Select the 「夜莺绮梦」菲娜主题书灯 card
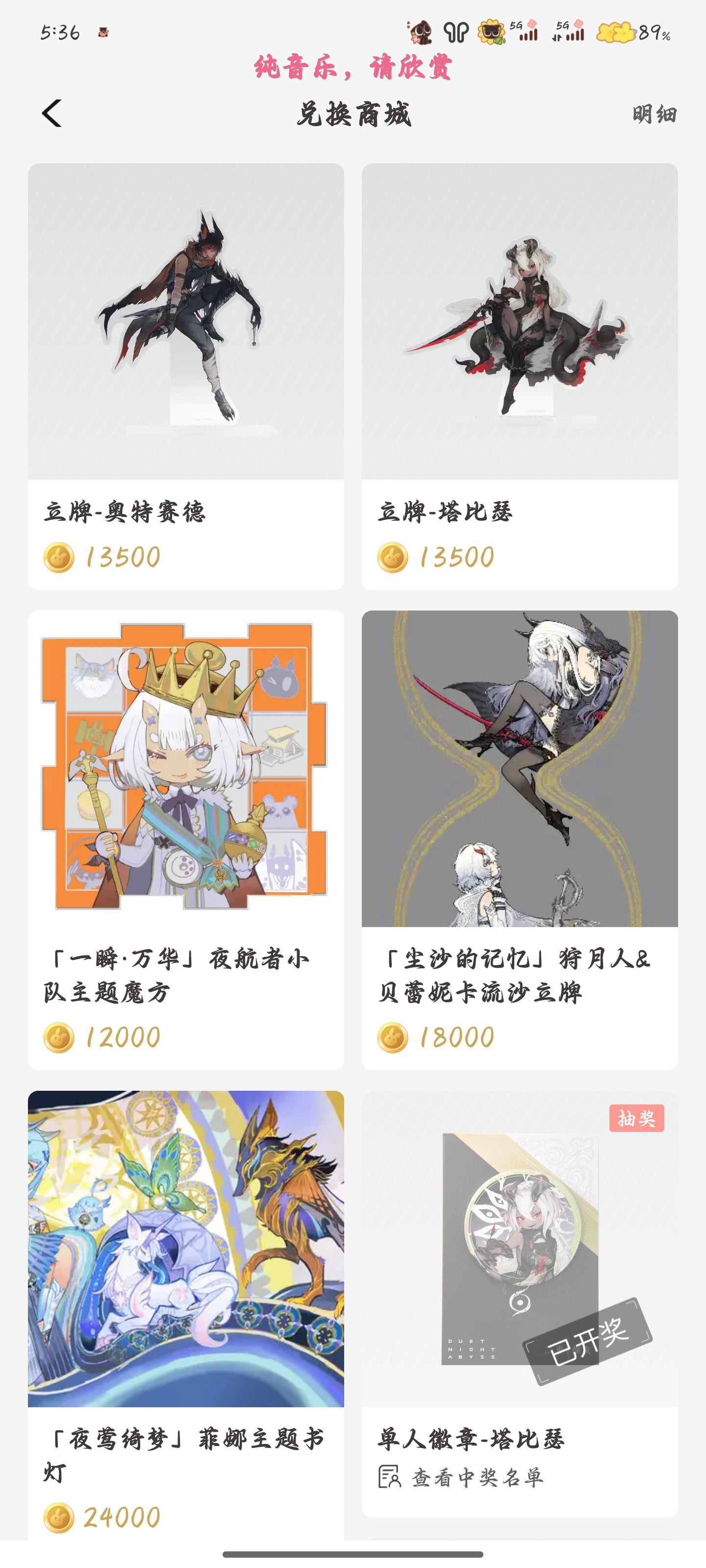Image resolution: width=706 pixels, height=1568 pixels. [x=186, y=1309]
